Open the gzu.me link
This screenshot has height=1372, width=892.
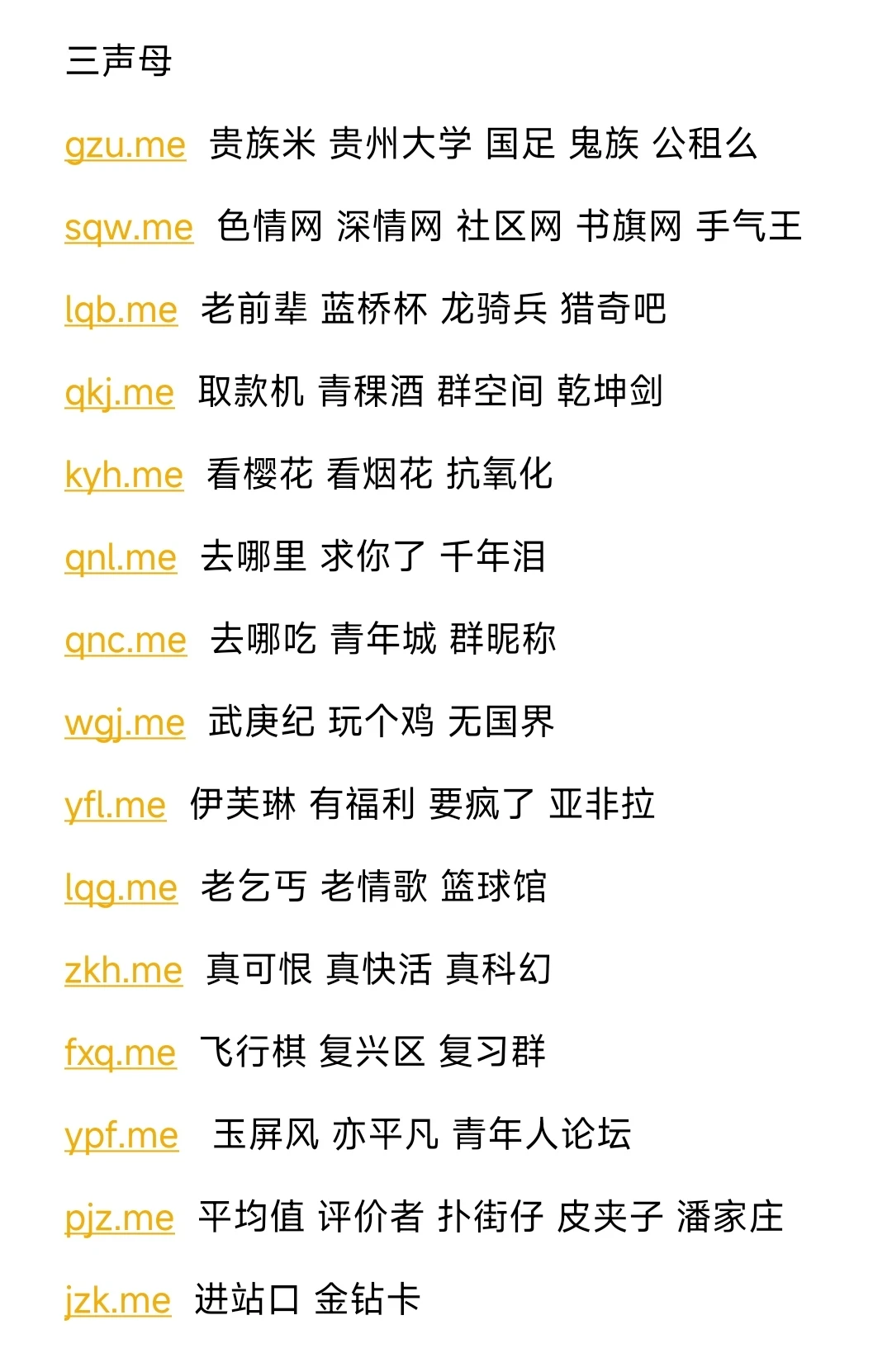[125, 145]
